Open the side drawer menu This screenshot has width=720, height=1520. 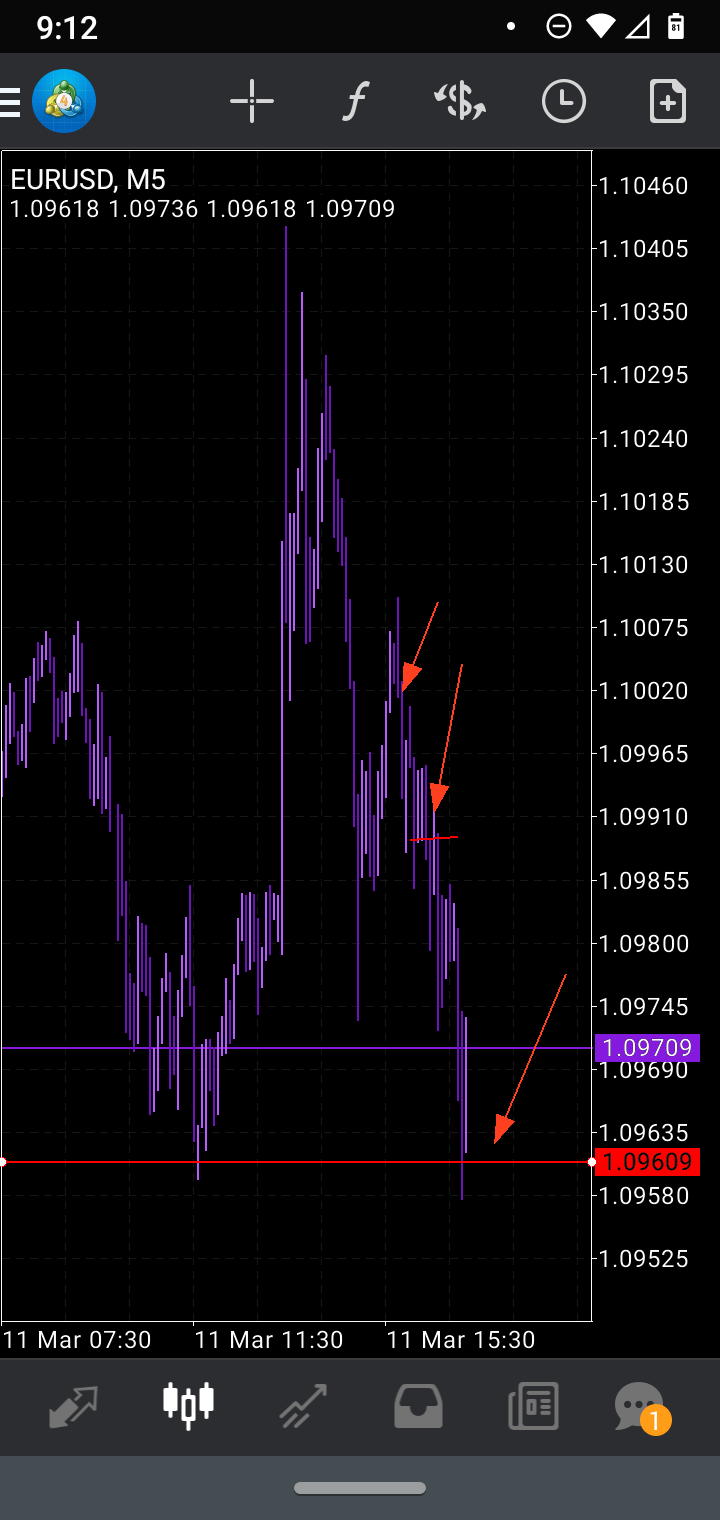[10, 101]
